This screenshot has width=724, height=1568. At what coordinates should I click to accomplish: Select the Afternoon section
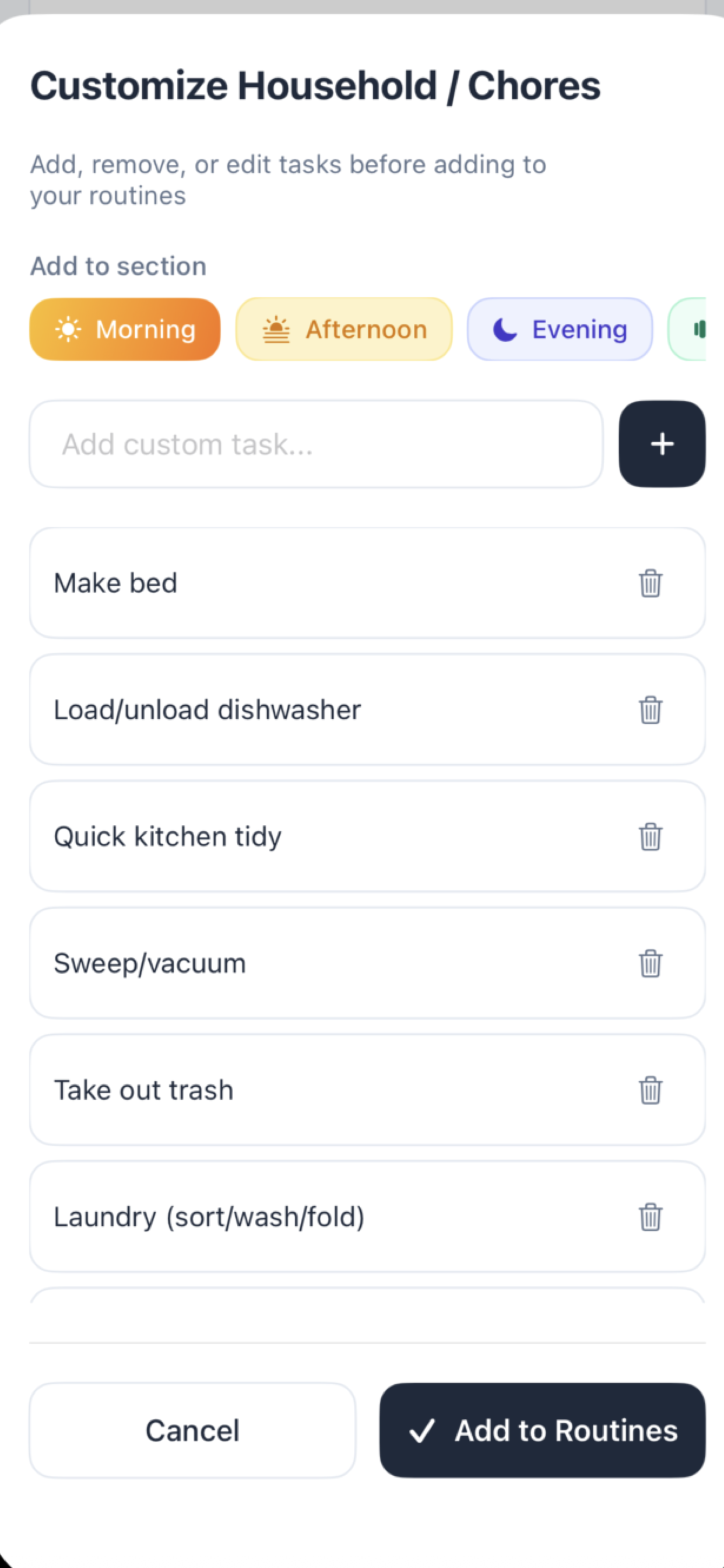pyautogui.click(x=344, y=328)
